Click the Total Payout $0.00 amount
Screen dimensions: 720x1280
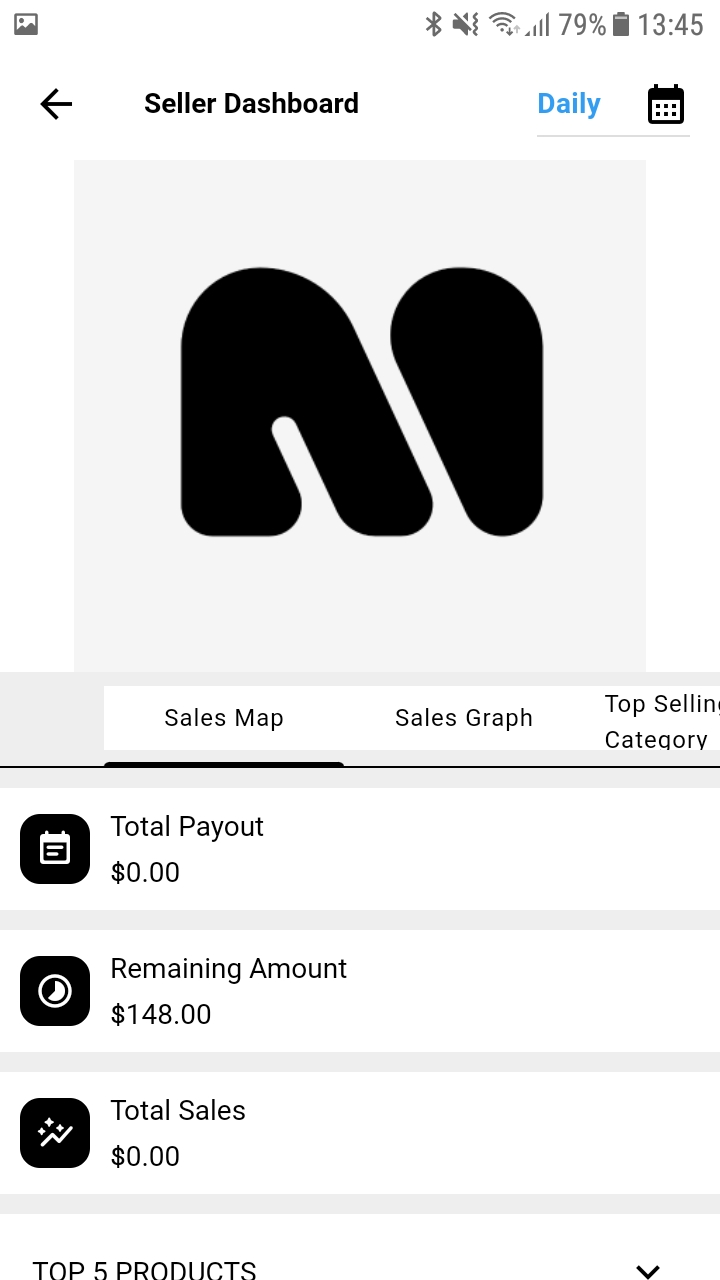(145, 872)
